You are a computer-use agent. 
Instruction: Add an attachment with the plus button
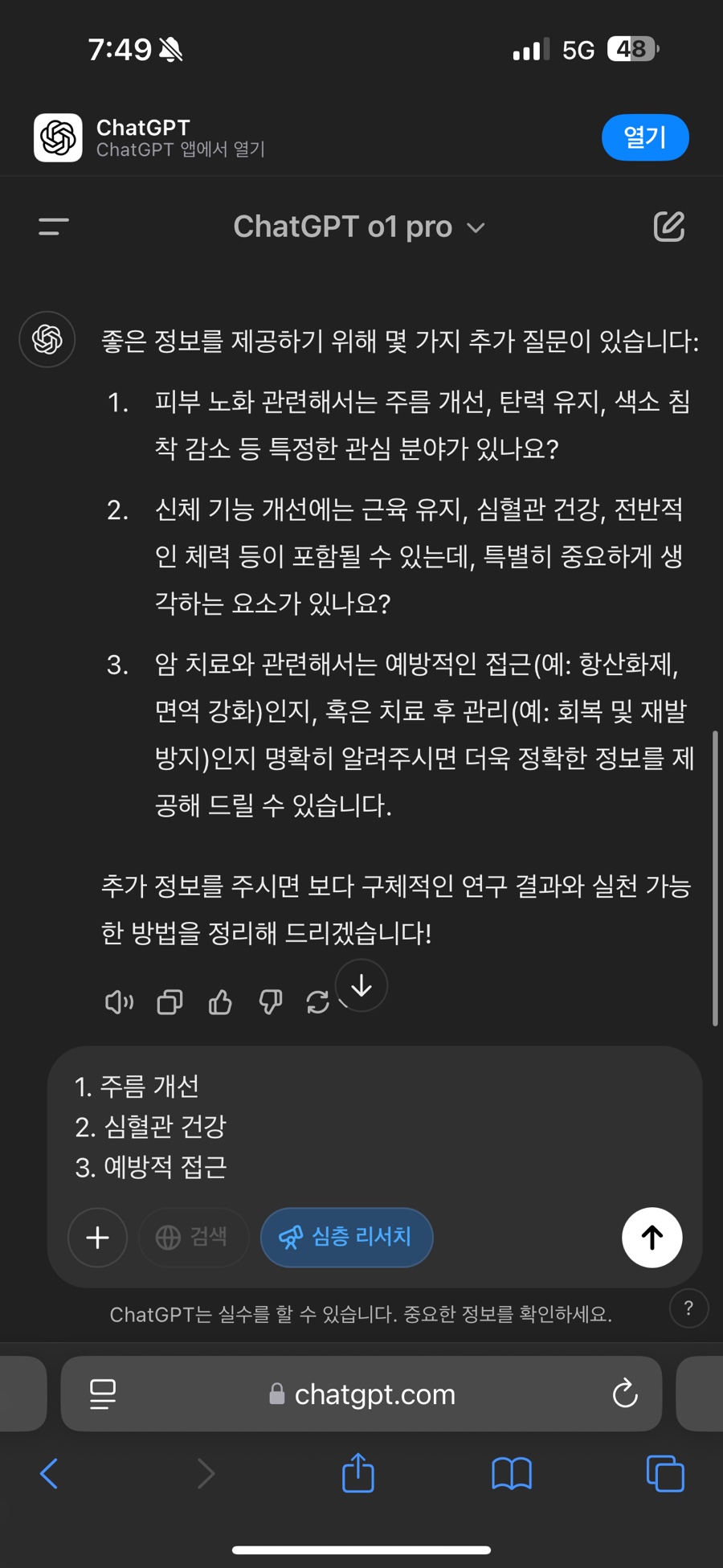coord(97,1237)
